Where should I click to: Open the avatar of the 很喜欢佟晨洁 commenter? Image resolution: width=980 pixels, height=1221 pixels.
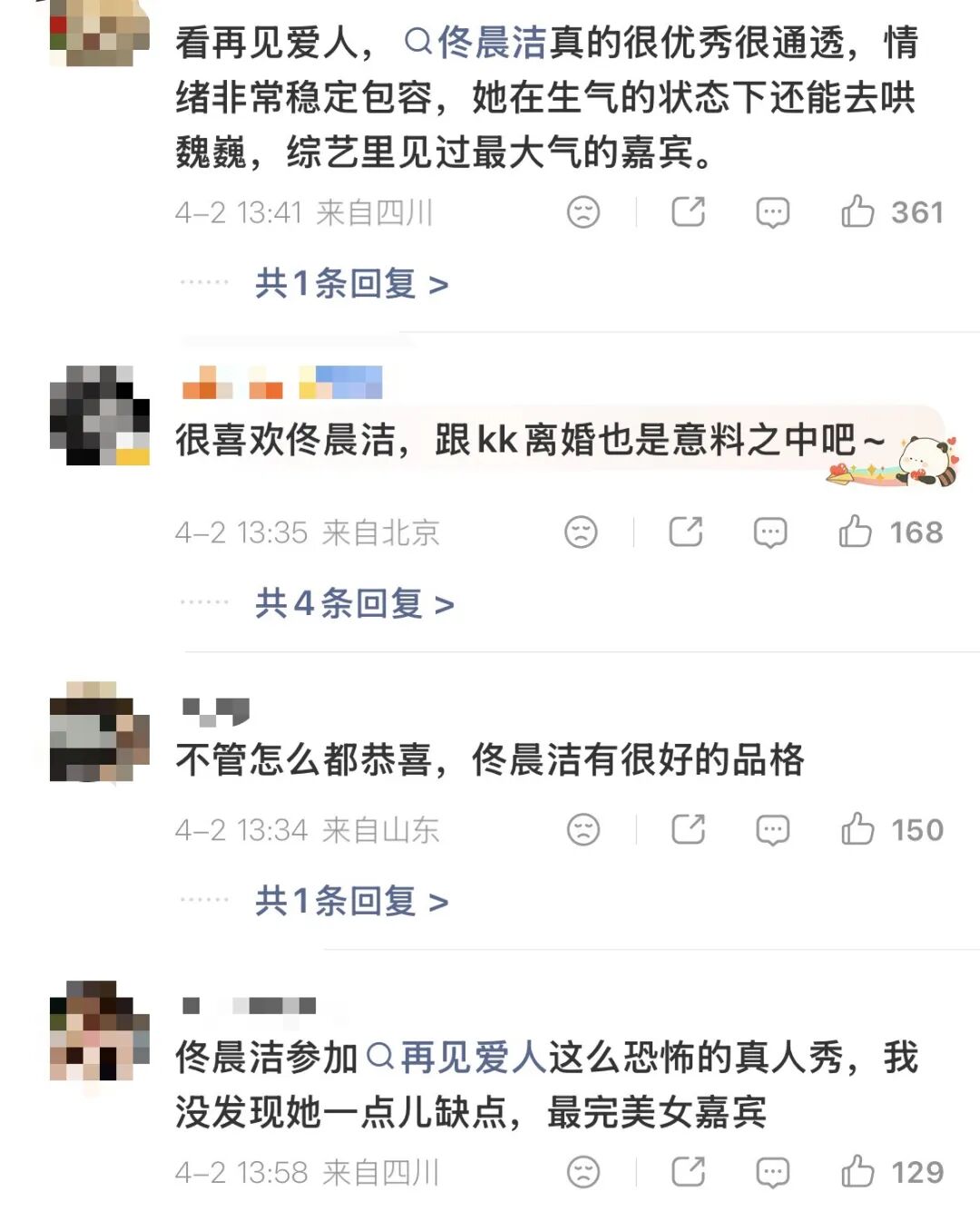click(x=99, y=415)
